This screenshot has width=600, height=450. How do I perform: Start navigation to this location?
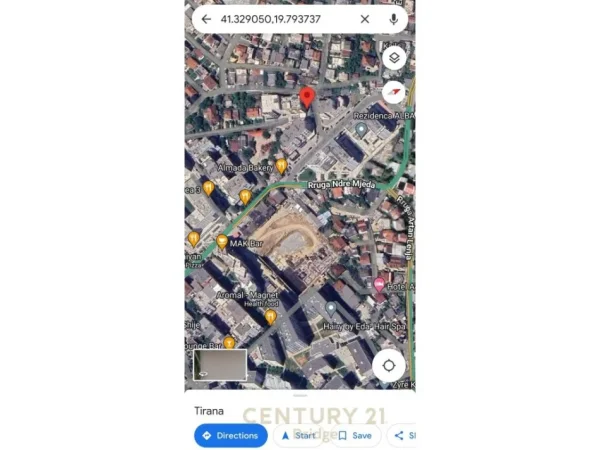click(x=299, y=435)
